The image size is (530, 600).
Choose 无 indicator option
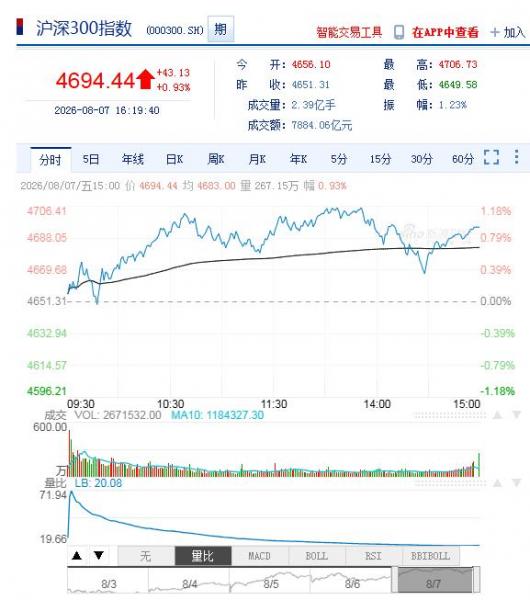tap(146, 556)
